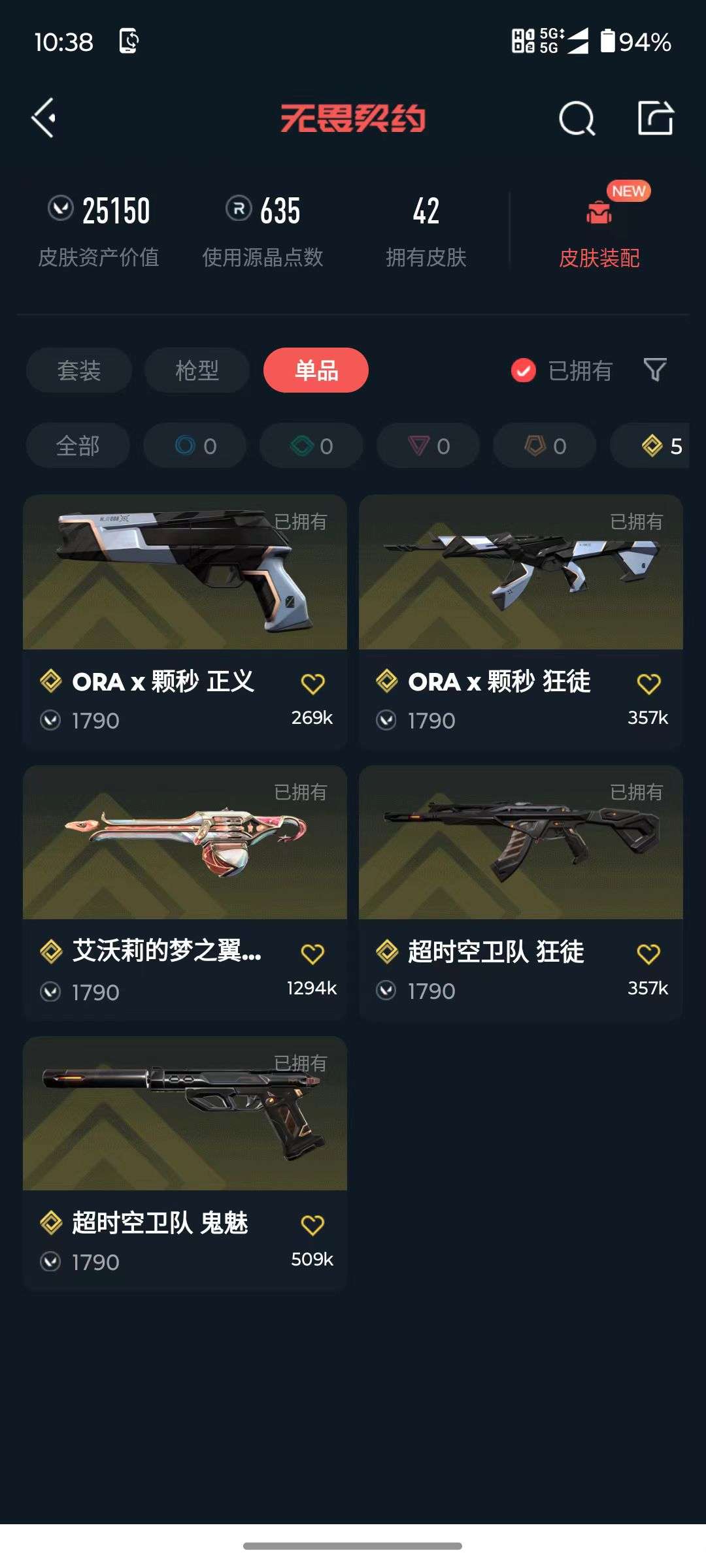
Task: Select the blue circle rarity filter
Action: [x=194, y=446]
